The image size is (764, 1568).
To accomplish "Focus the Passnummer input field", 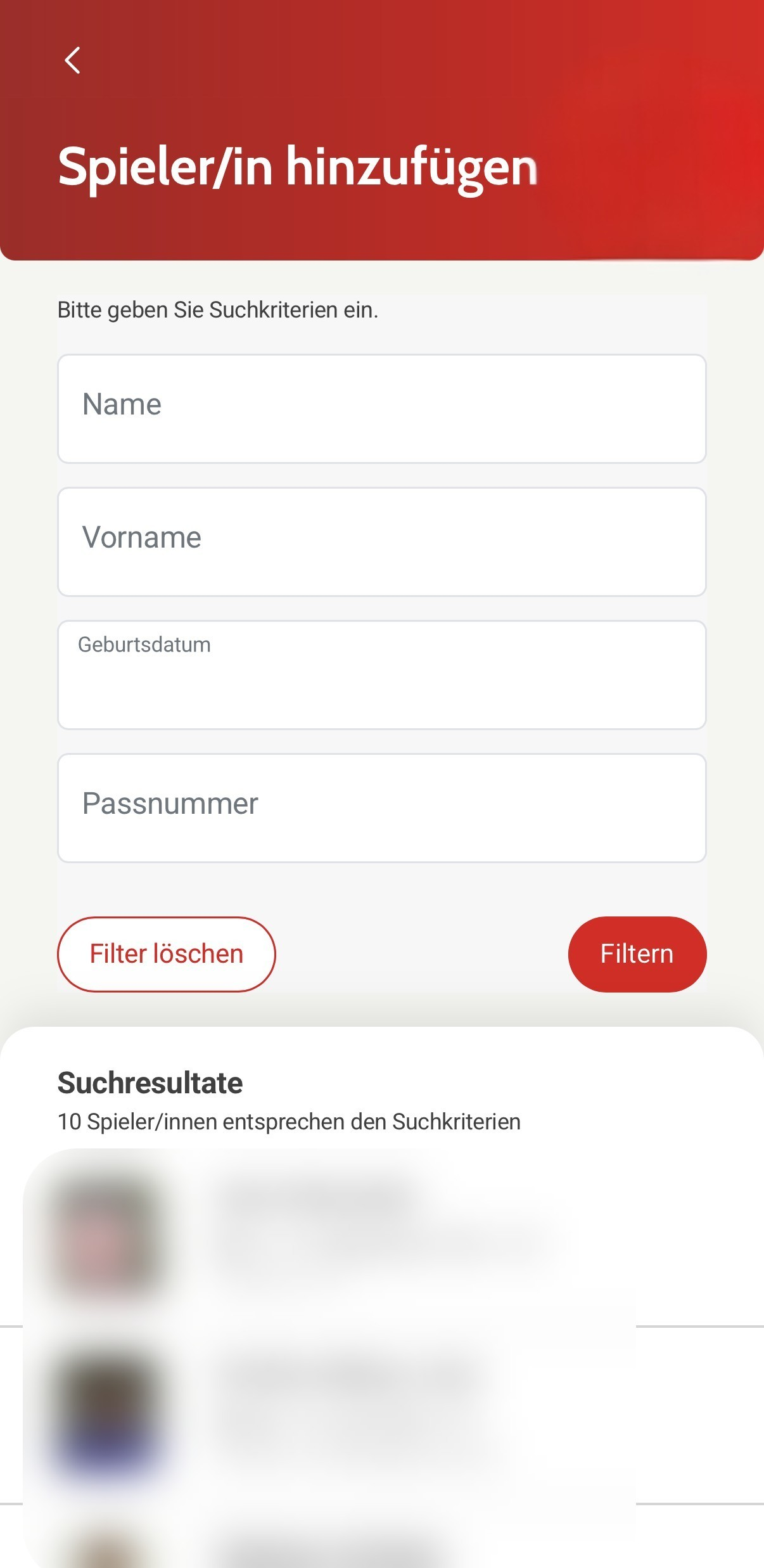I will click(380, 807).
